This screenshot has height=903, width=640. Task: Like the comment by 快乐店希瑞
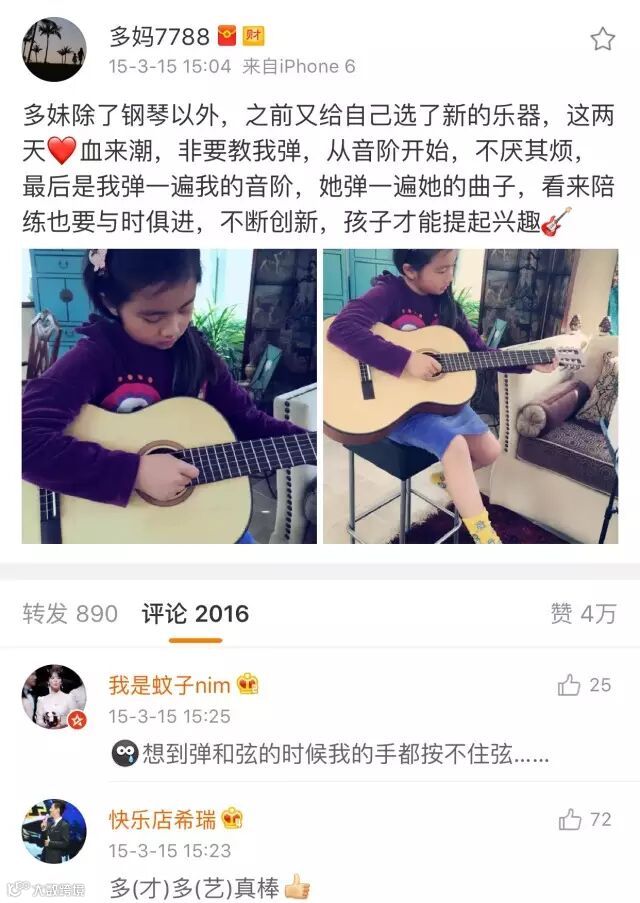click(x=571, y=820)
